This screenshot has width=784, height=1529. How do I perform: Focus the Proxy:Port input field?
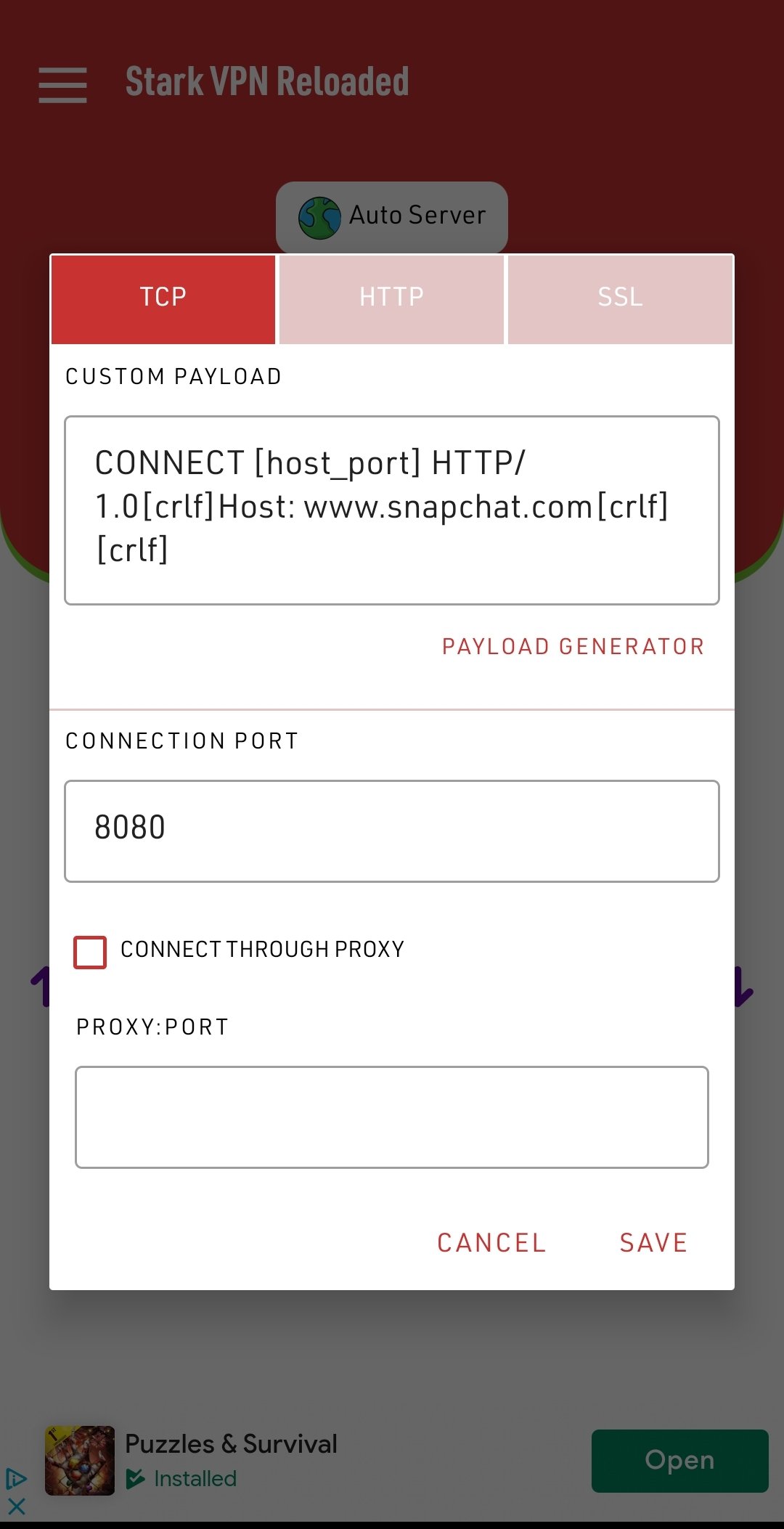coord(392,1117)
